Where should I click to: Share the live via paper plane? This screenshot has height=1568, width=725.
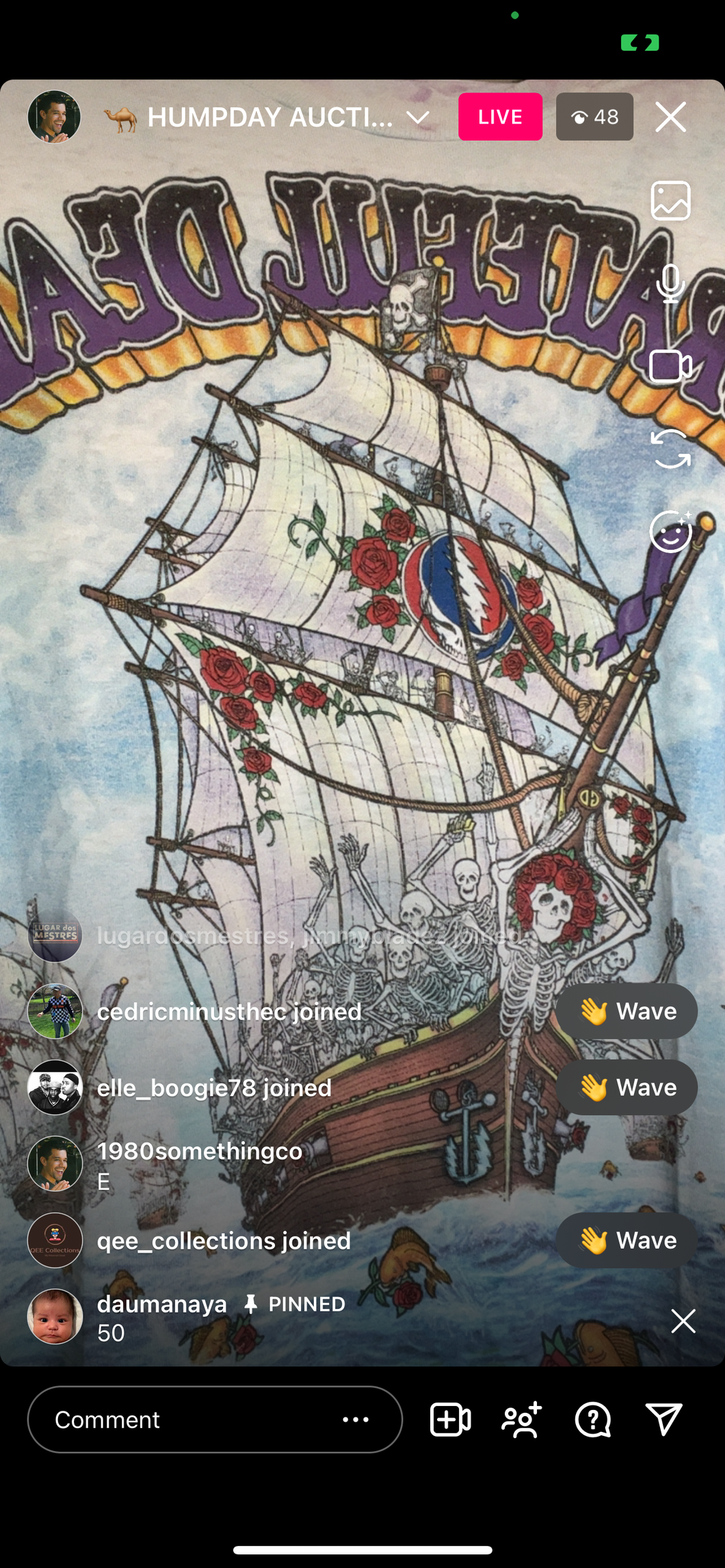[x=663, y=1420]
